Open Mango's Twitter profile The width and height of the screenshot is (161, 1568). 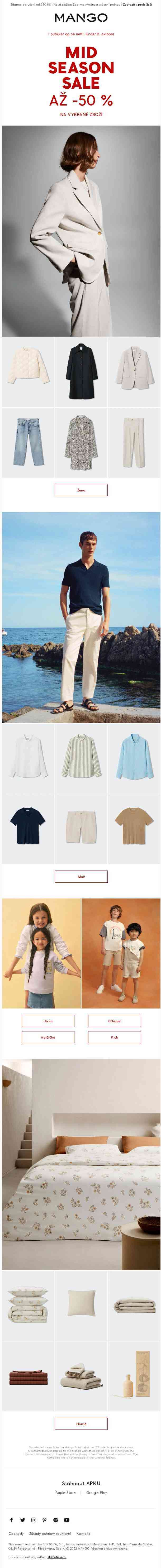click(x=22, y=1520)
